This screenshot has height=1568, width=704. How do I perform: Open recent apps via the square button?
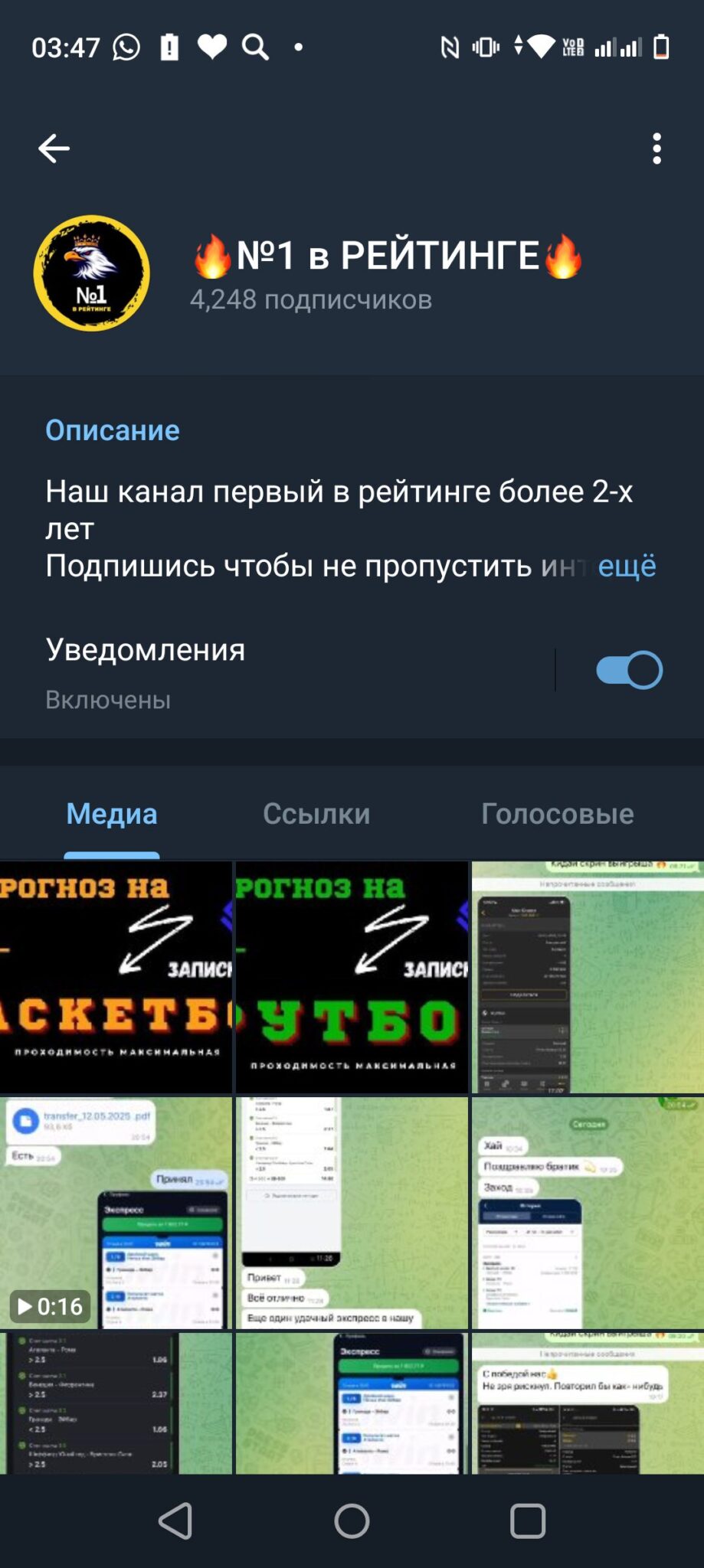(528, 1521)
